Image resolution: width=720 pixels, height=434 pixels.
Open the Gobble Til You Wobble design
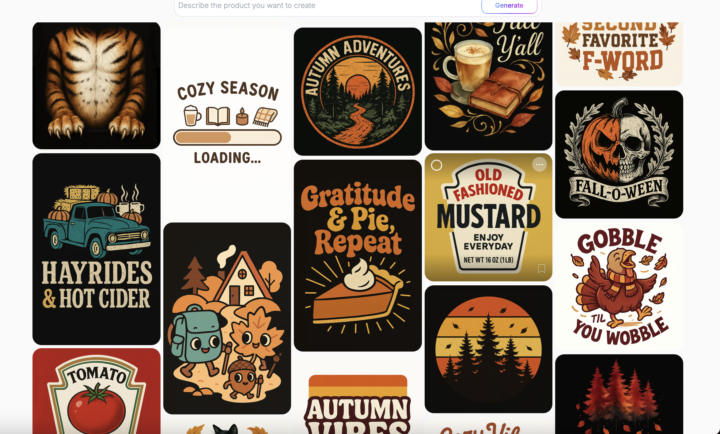pyautogui.click(x=619, y=286)
